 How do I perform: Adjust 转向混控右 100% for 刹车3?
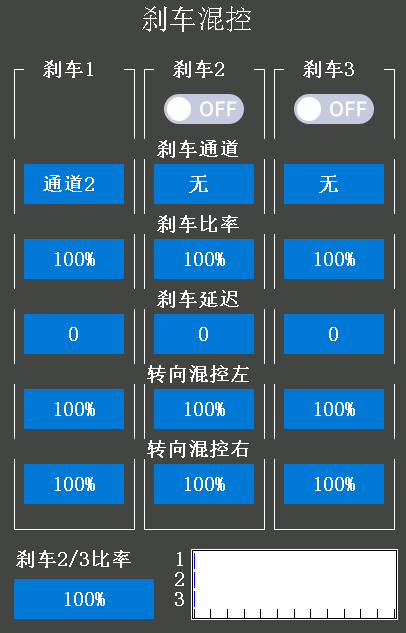(334, 484)
